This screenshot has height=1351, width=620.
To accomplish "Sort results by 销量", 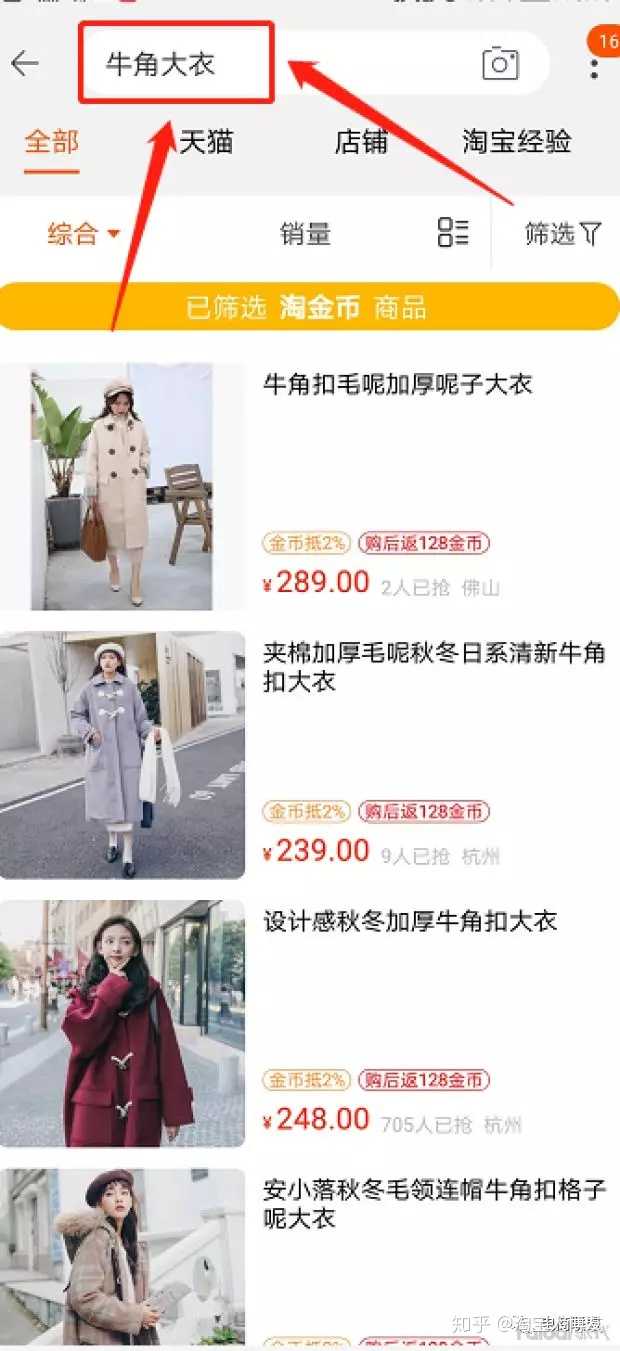I will pyautogui.click(x=305, y=234).
